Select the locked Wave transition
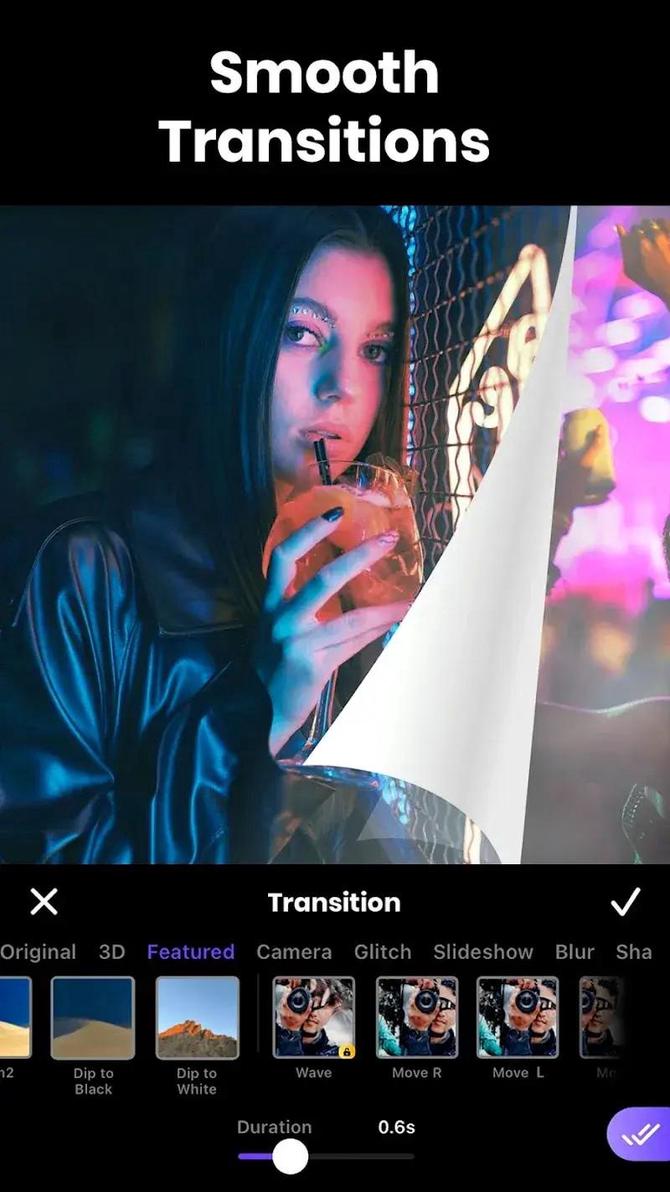 314,1018
